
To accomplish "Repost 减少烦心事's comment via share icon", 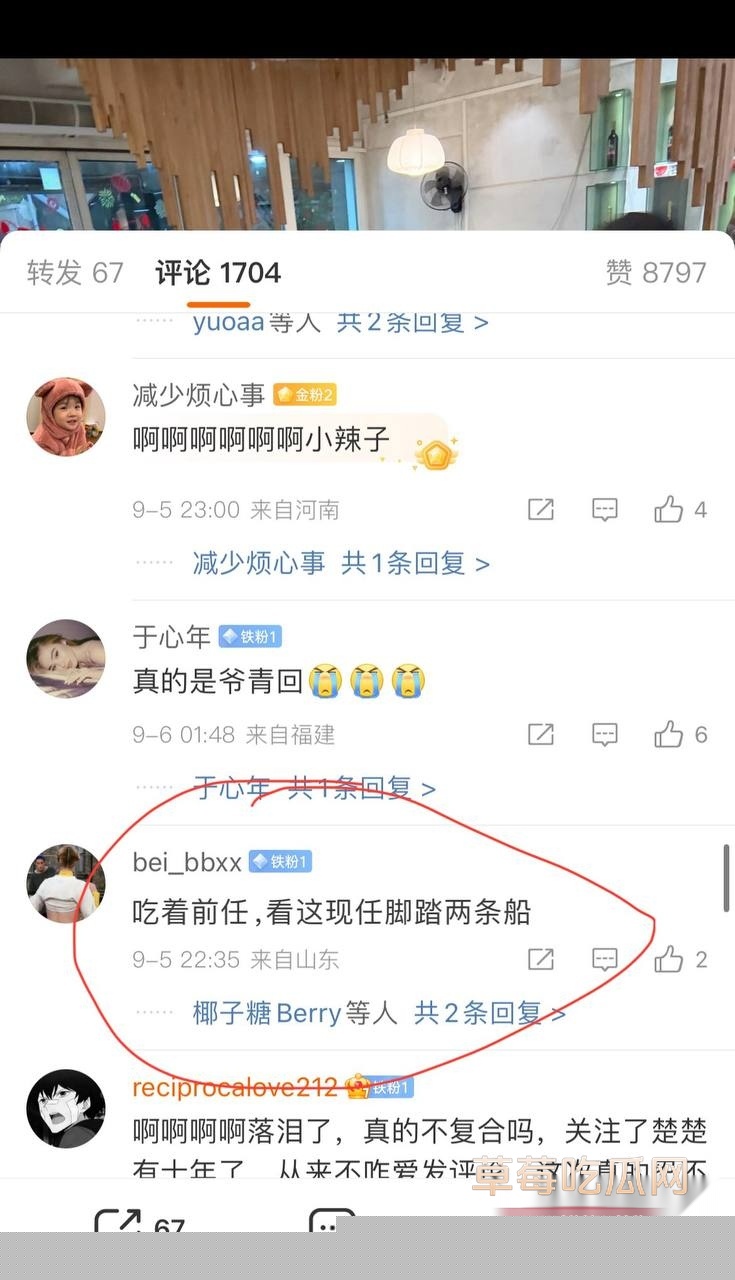I will [x=540, y=510].
